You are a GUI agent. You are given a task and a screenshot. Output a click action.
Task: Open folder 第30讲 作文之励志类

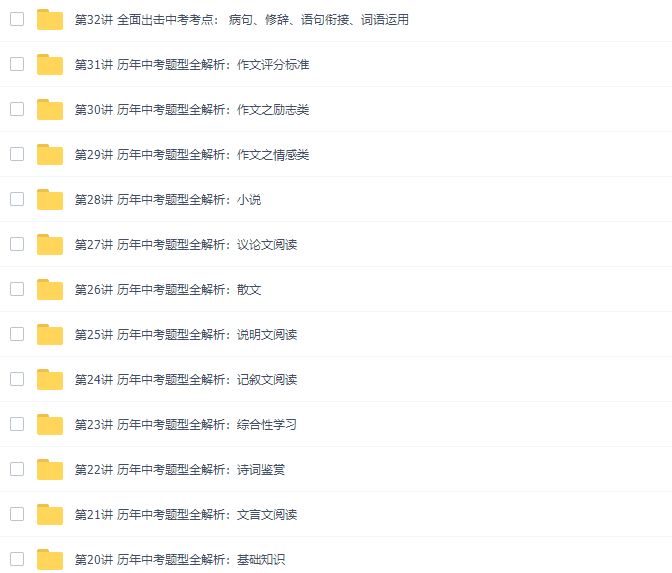click(x=192, y=110)
